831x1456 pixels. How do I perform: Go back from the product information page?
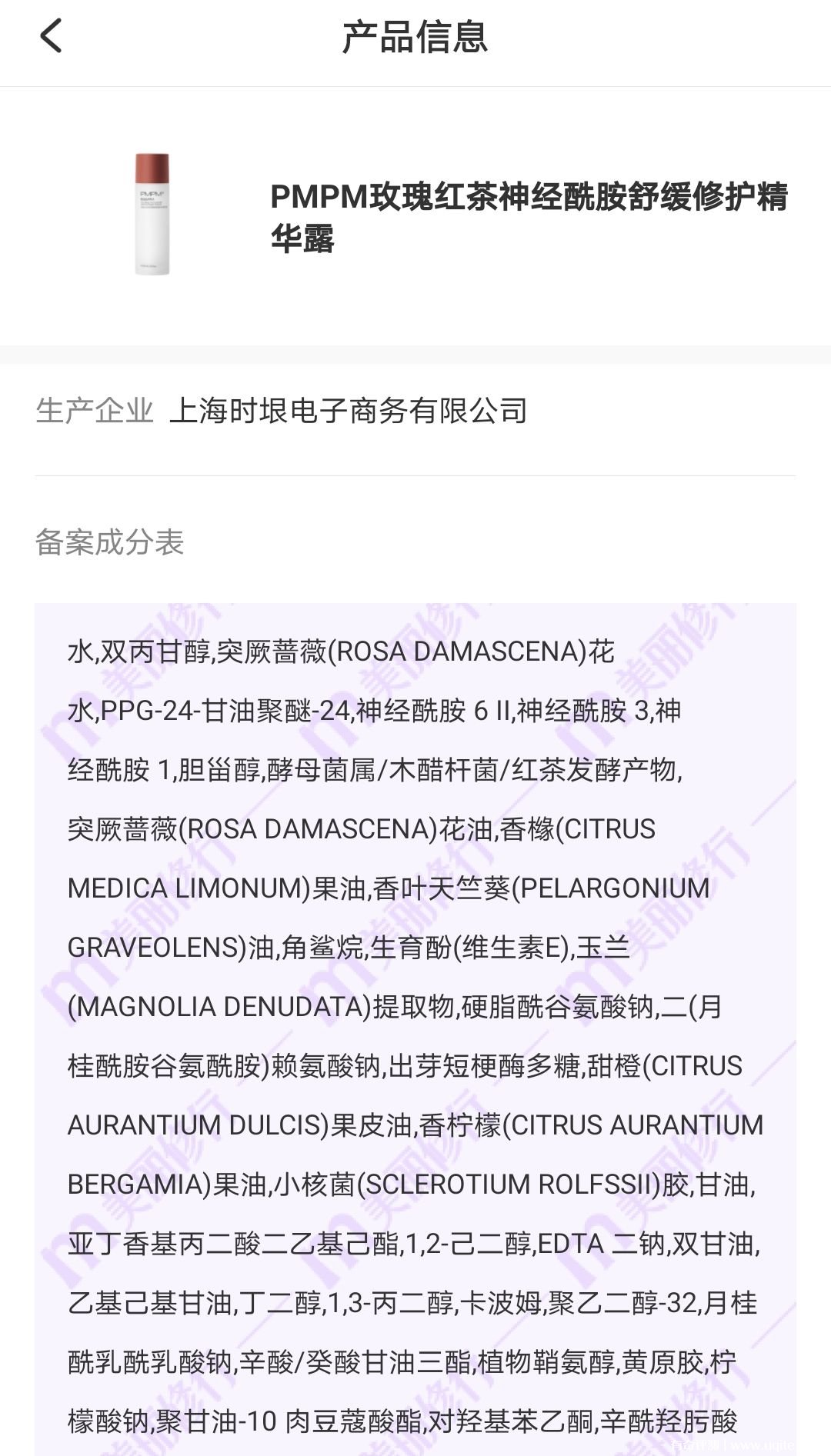click(51, 36)
